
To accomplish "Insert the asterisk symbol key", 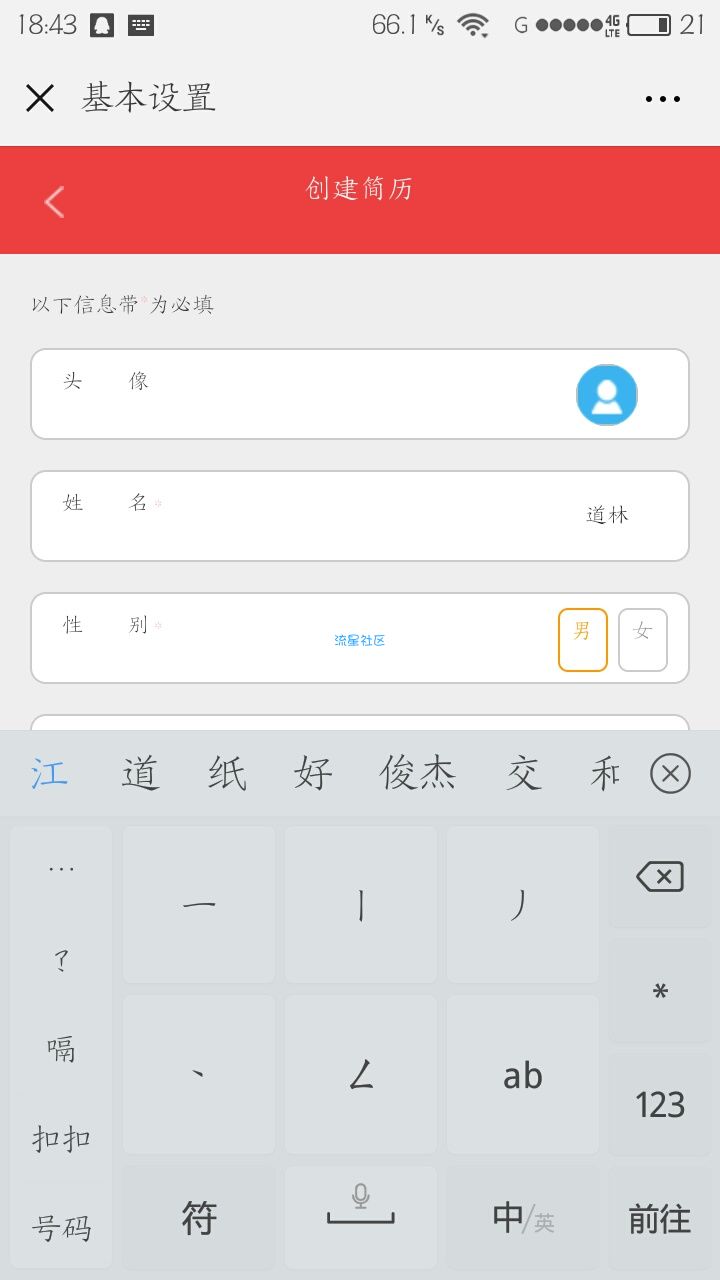I will click(660, 993).
